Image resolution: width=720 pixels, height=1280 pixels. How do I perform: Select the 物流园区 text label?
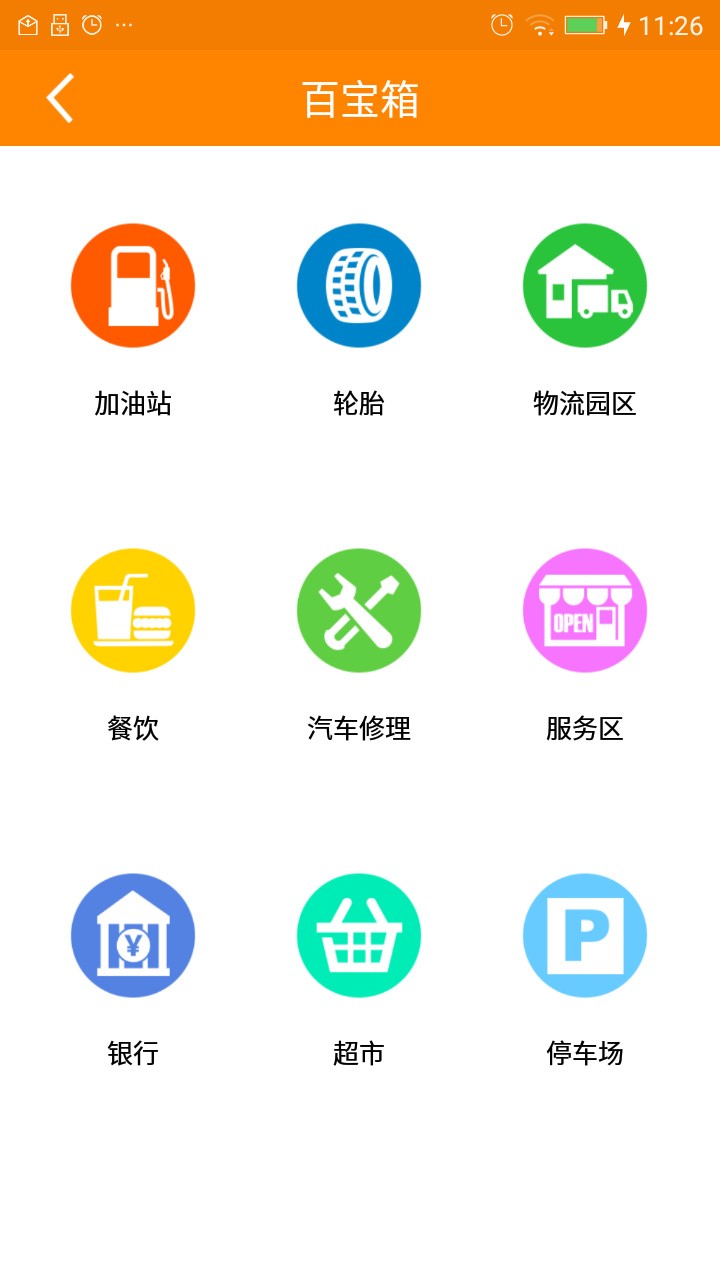585,404
